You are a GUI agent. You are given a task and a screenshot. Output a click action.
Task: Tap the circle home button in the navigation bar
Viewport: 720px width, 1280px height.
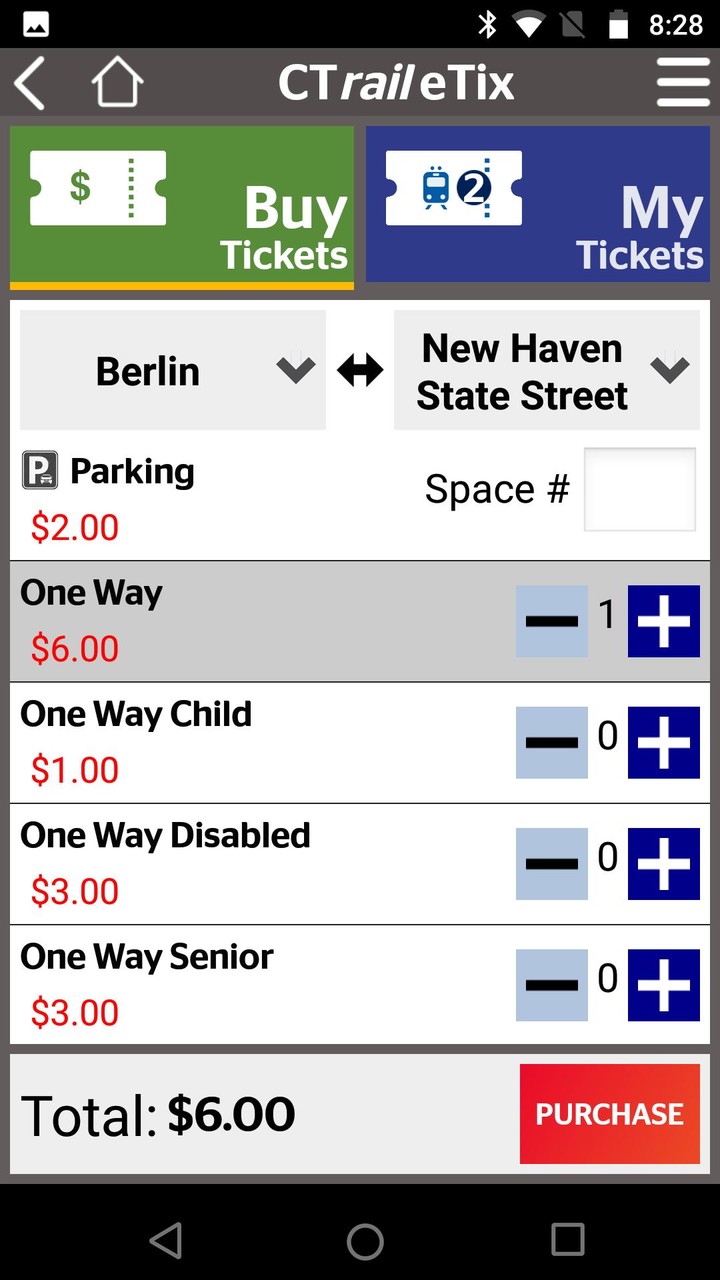(x=363, y=1239)
